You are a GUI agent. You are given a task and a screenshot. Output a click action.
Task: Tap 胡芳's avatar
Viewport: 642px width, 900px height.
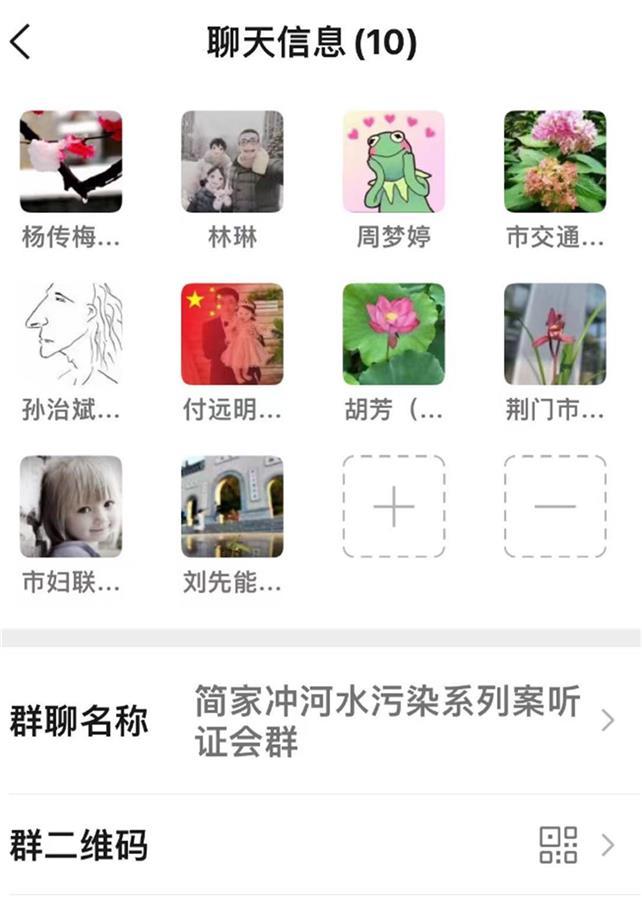click(x=393, y=334)
